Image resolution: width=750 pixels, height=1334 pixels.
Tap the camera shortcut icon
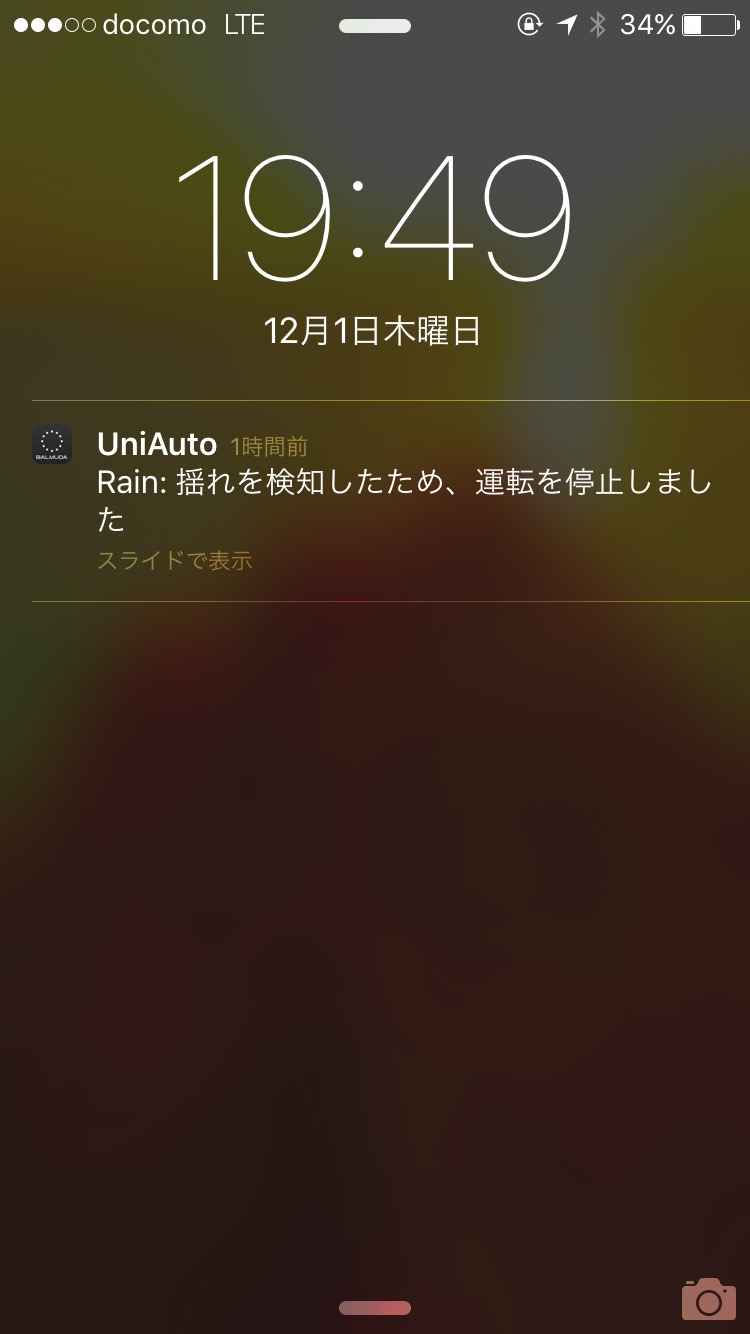click(708, 1298)
